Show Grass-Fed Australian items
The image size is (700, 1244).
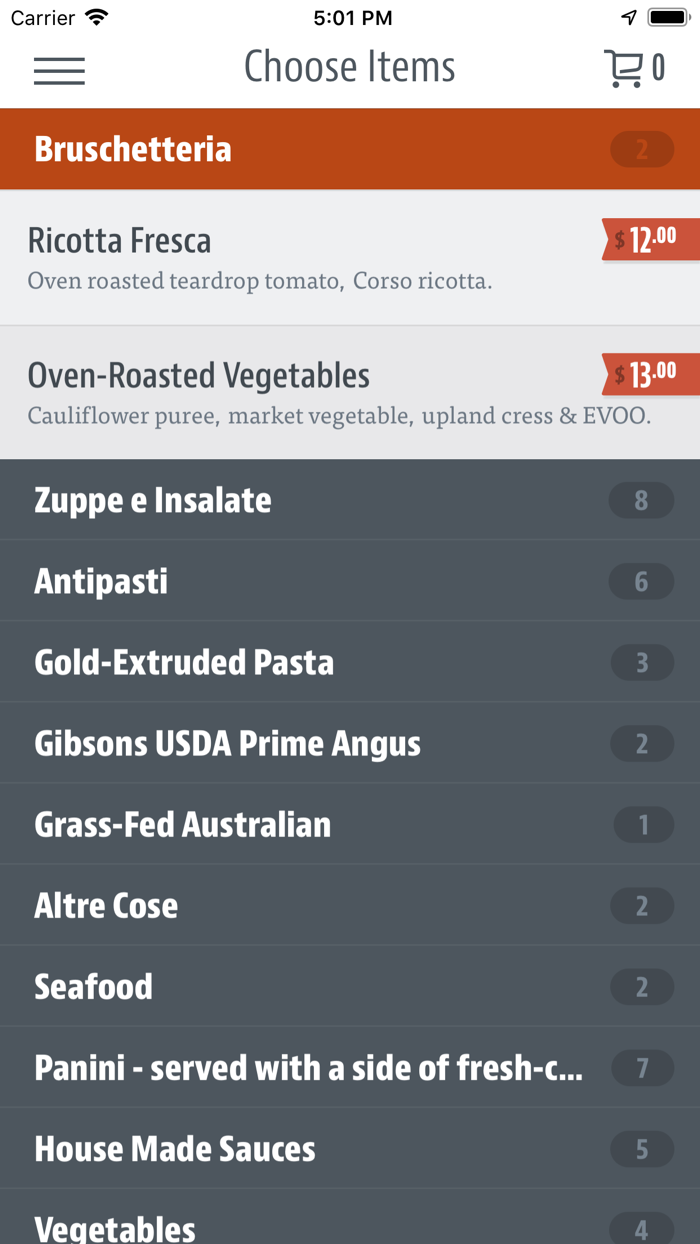click(350, 824)
